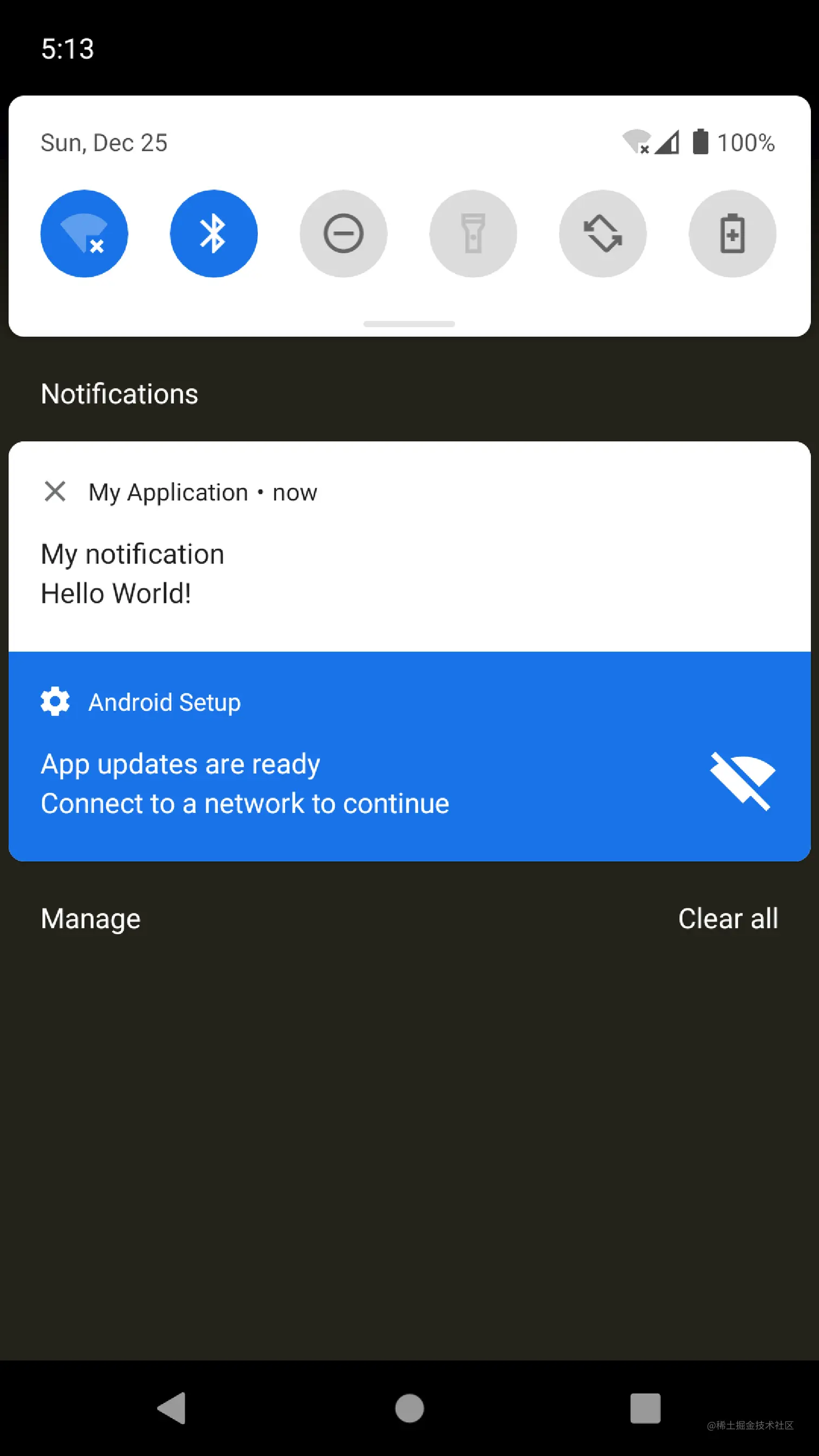The width and height of the screenshot is (819, 1456).
Task: Tap the date Sun, Dec 25
Action: coord(103,142)
